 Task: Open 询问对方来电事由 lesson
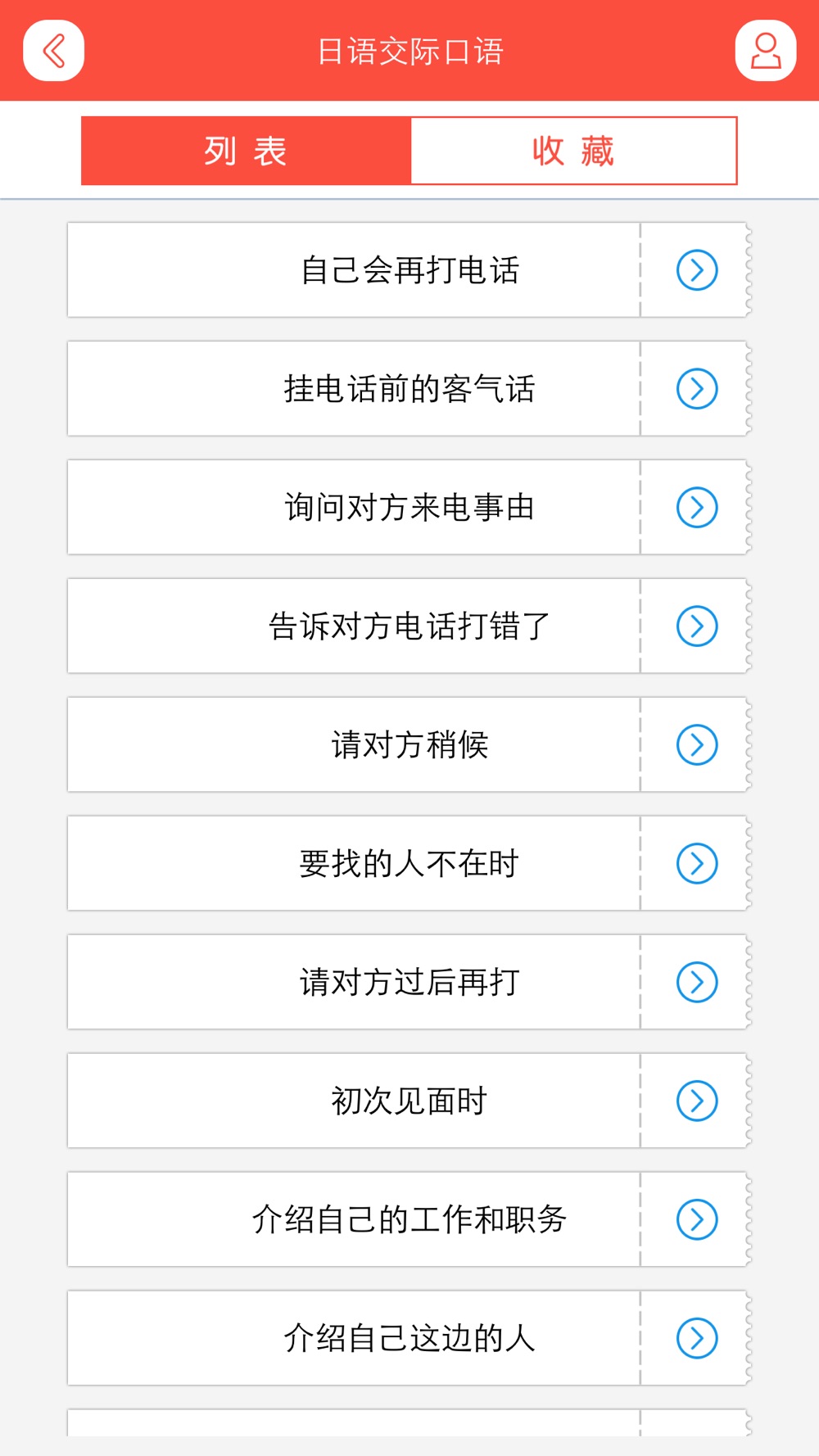click(x=408, y=508)
